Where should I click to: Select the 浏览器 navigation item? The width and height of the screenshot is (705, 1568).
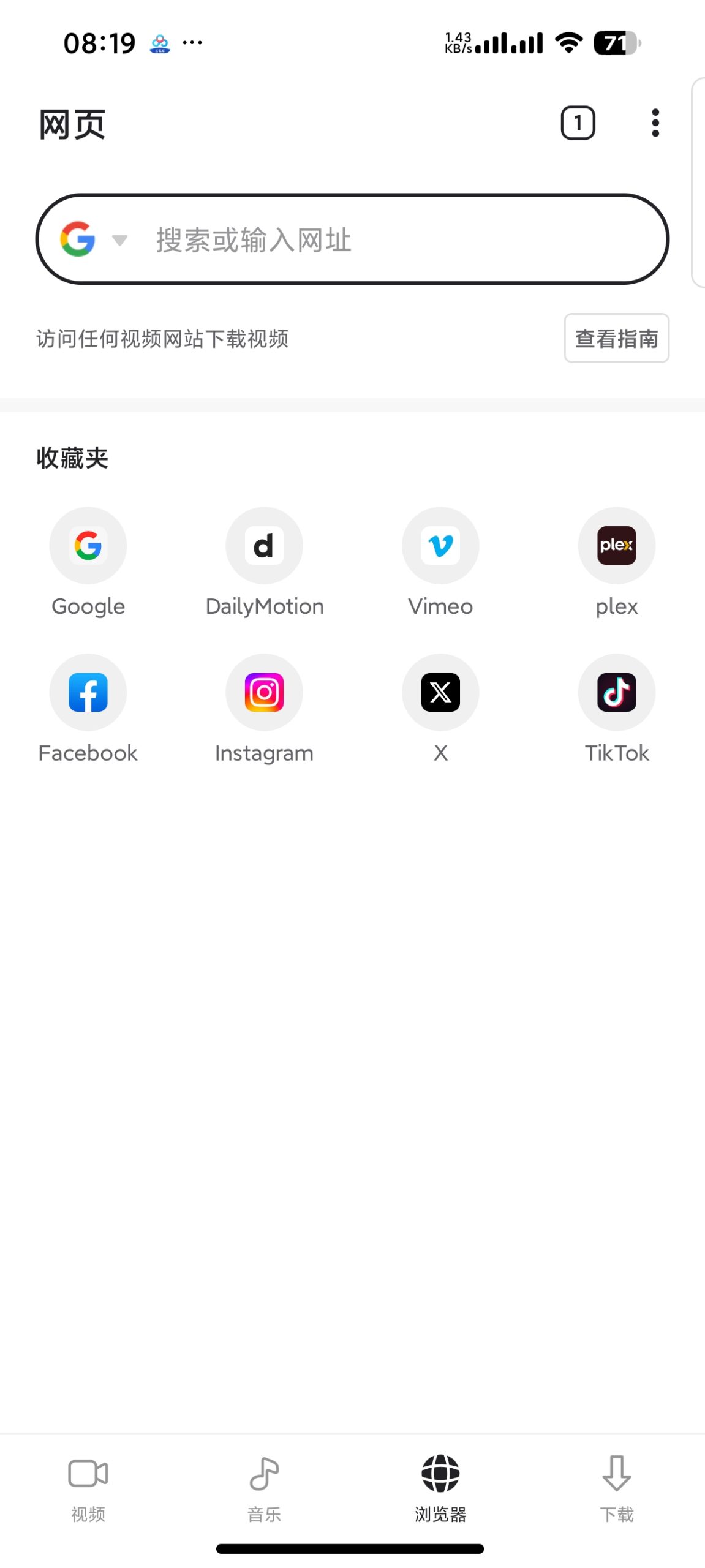coord(440,1488)
